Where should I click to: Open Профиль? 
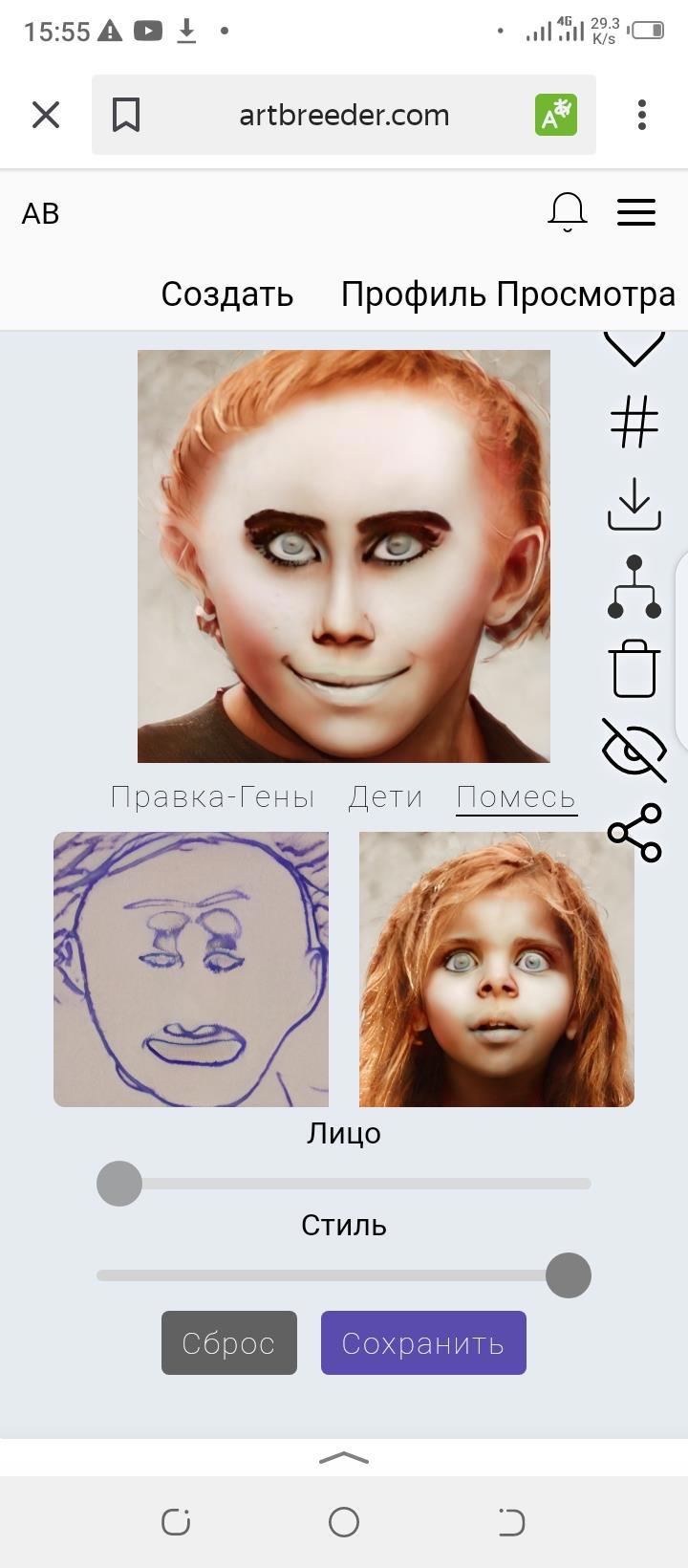click(414, 294)
